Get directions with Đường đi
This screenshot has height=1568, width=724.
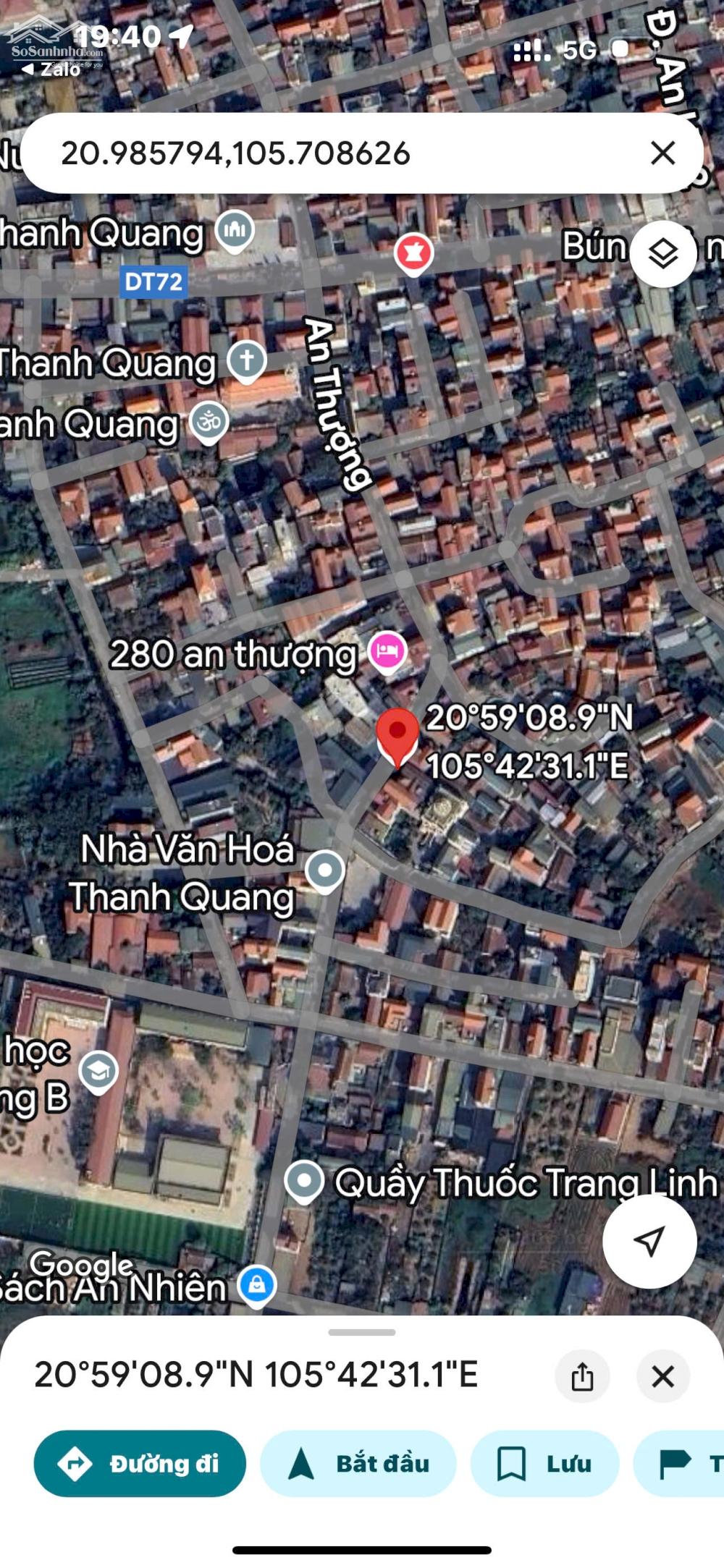click(140, 1464)
